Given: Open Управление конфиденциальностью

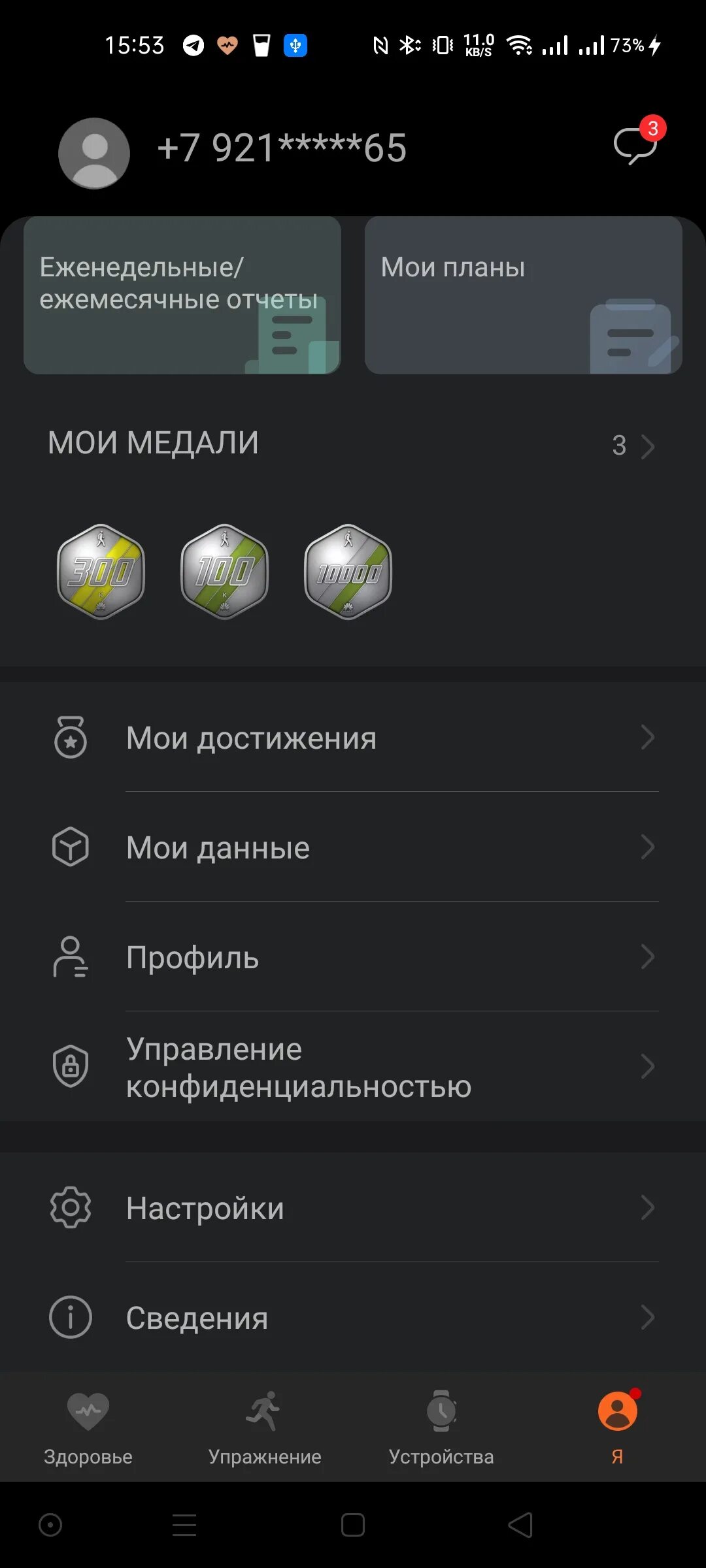Looking at the screenshot, I should [353, 1067].
